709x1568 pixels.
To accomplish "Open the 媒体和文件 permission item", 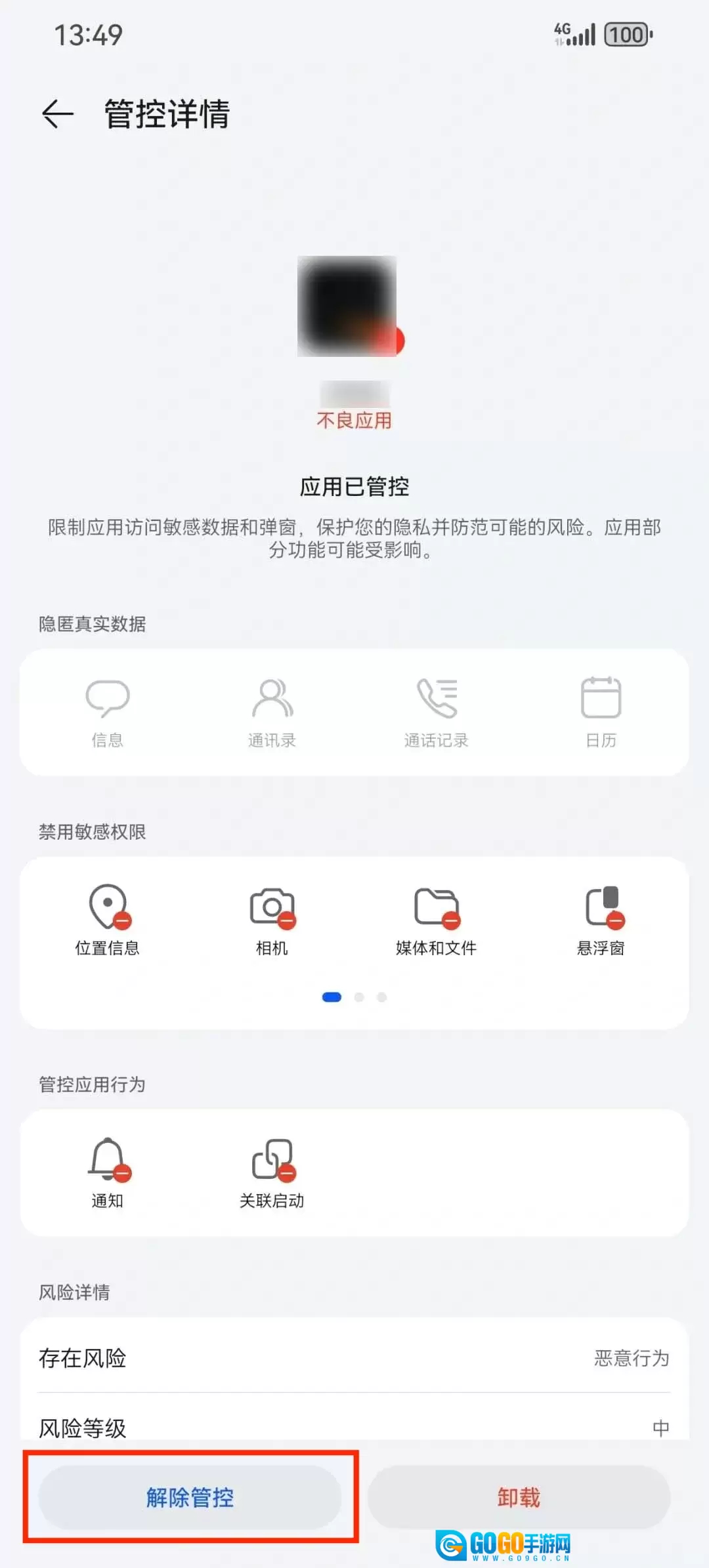I will pyautogui.click(x=437, y=920).
